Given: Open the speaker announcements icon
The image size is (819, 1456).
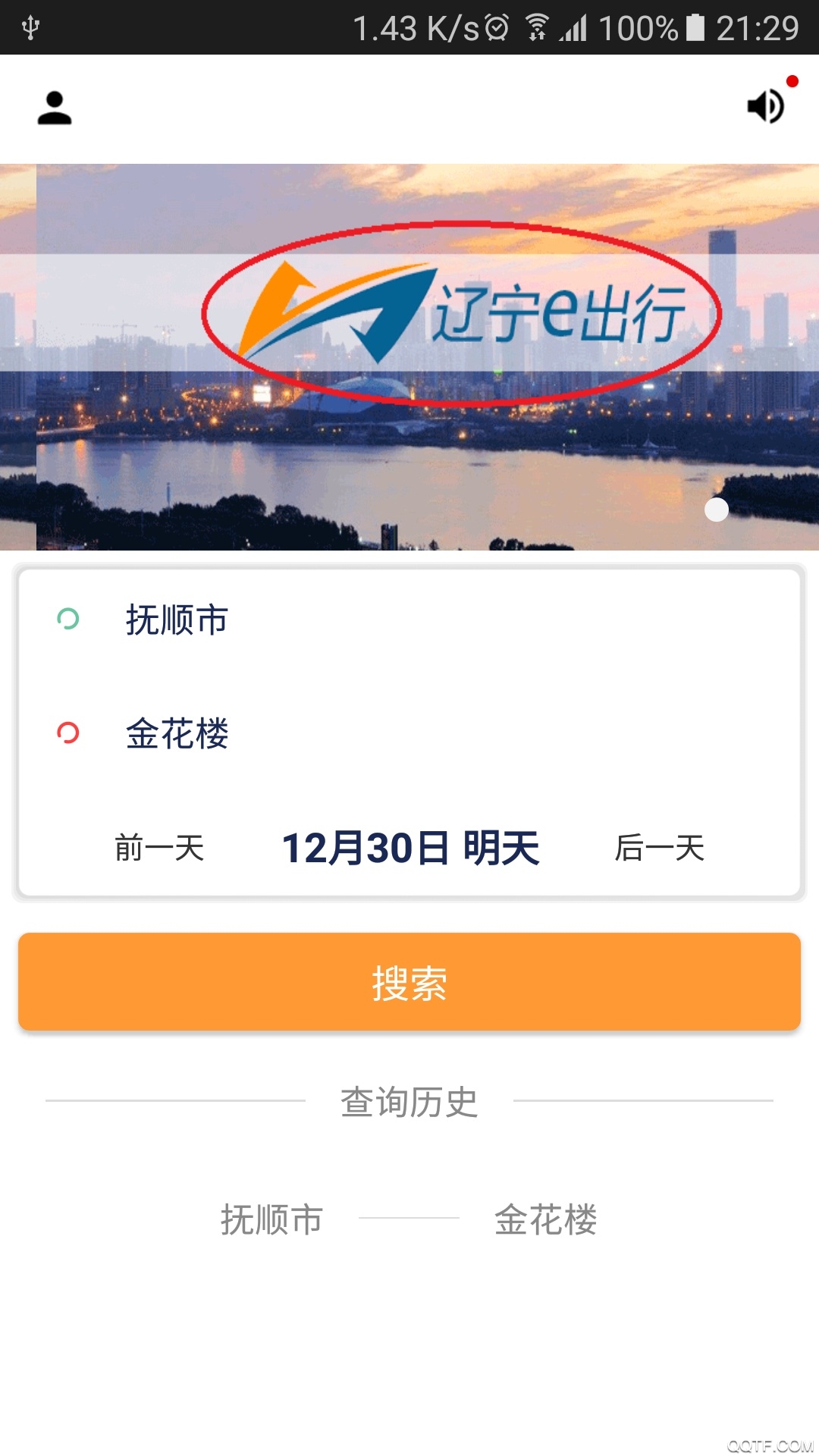Looking at the screenshot, I should pos(766,106).
